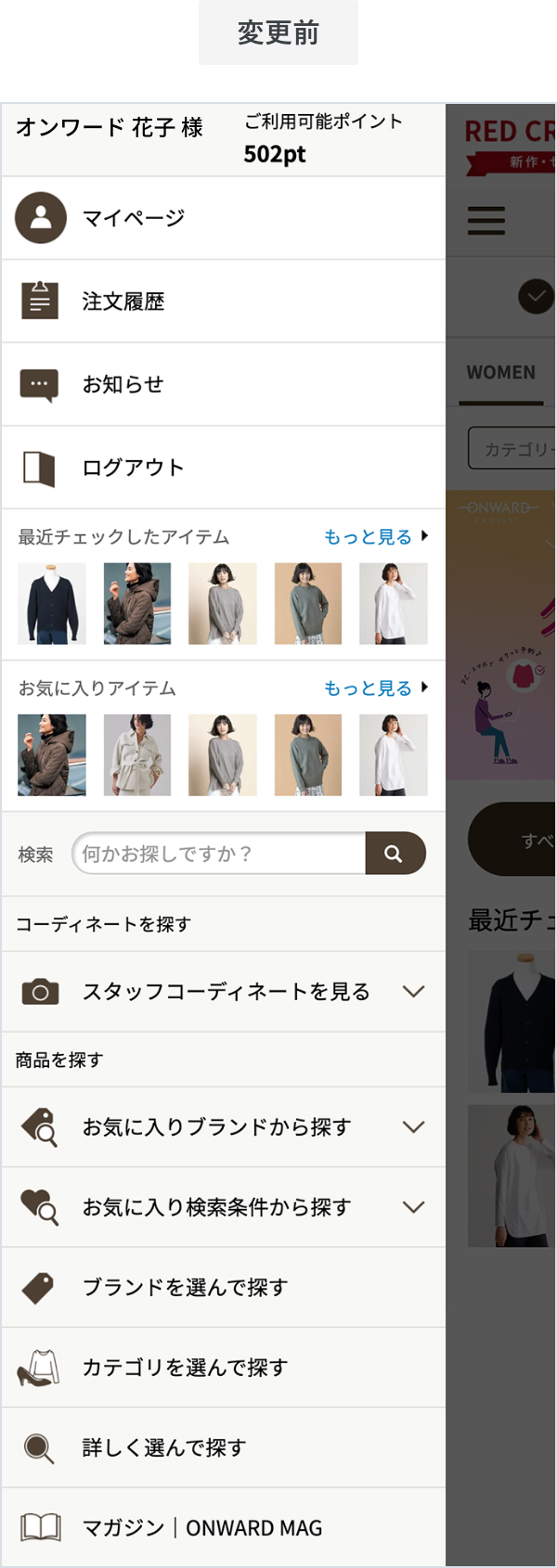
Task: Tap the magnifier search button
Action: tap(395, 854)
